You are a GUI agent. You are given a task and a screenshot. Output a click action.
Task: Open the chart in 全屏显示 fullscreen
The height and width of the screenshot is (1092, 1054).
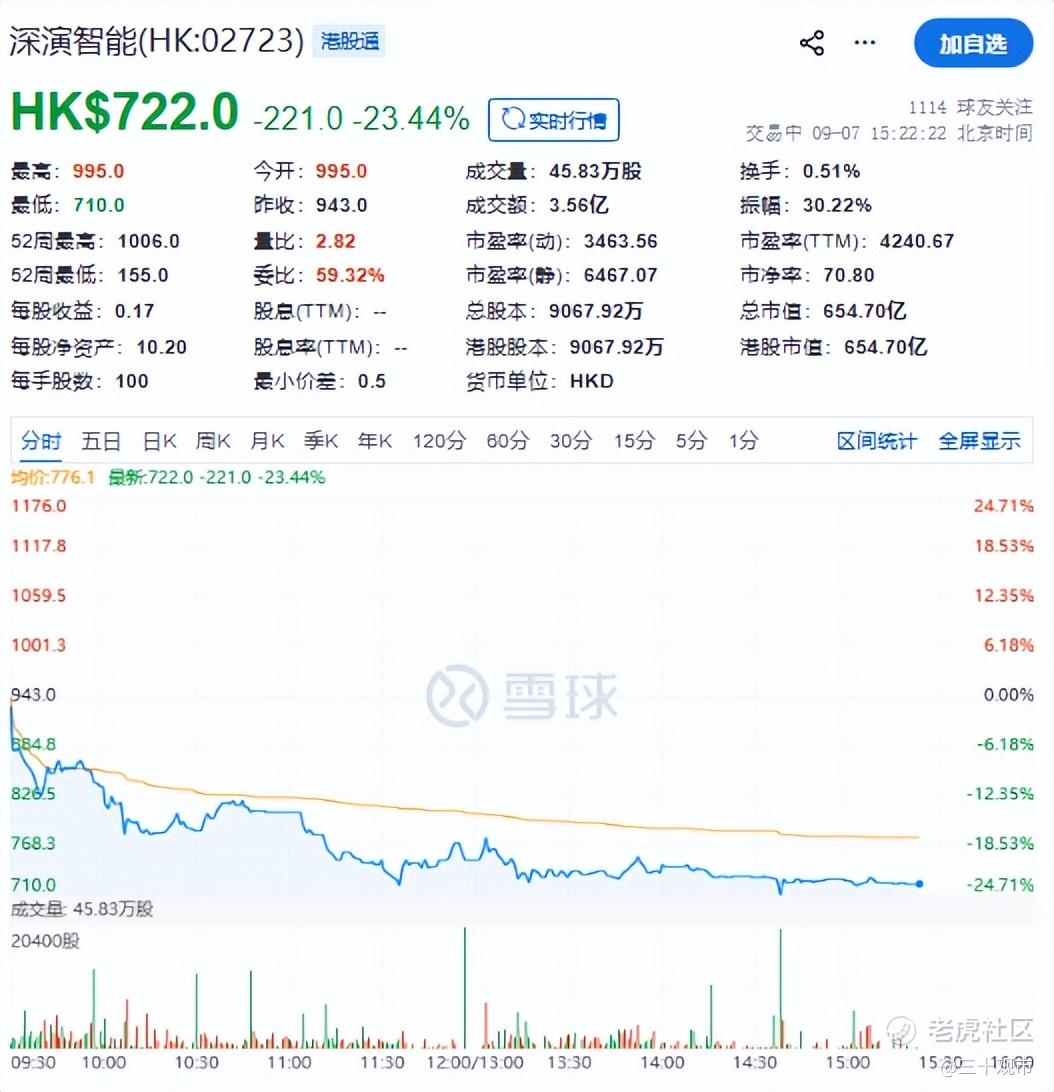[979, 441]
